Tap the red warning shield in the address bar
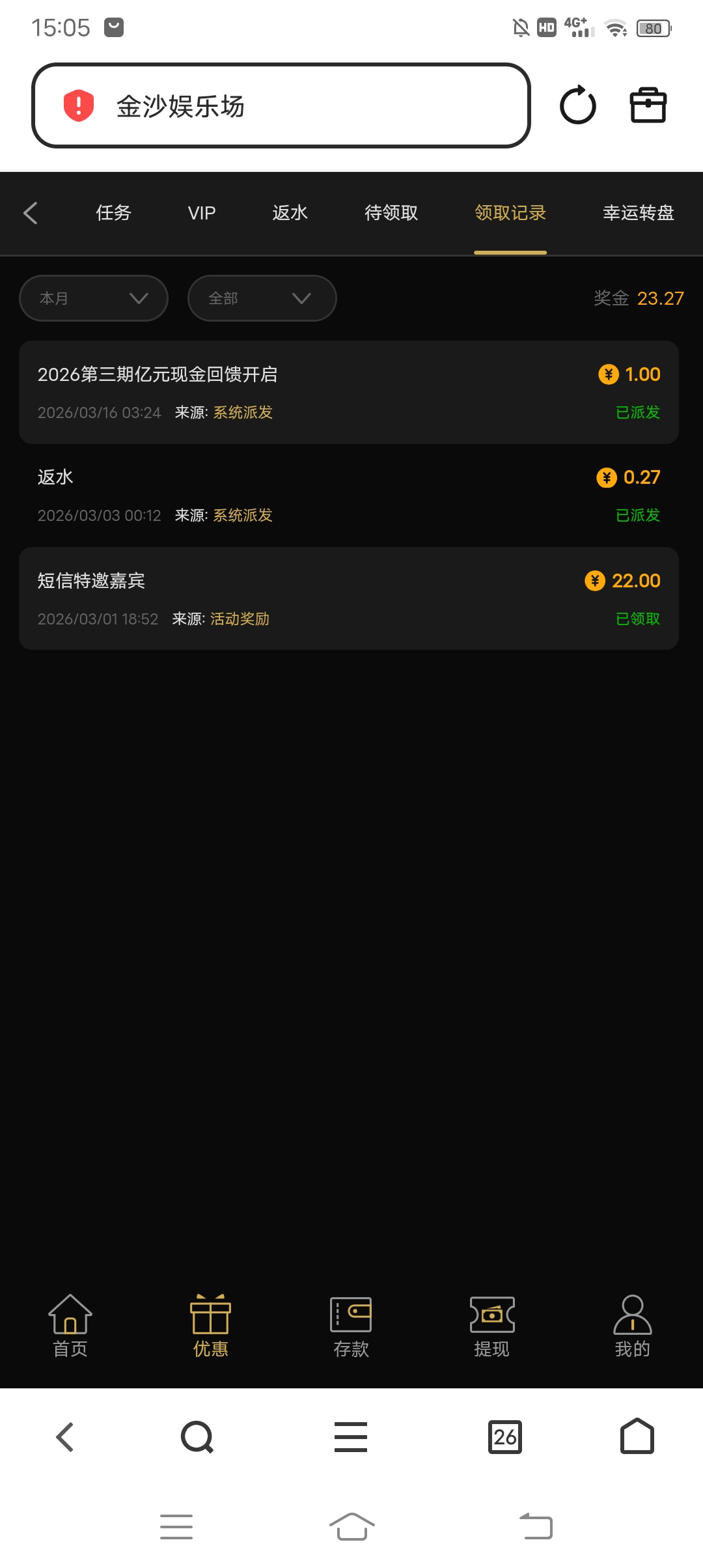 [x=76, y=106]
